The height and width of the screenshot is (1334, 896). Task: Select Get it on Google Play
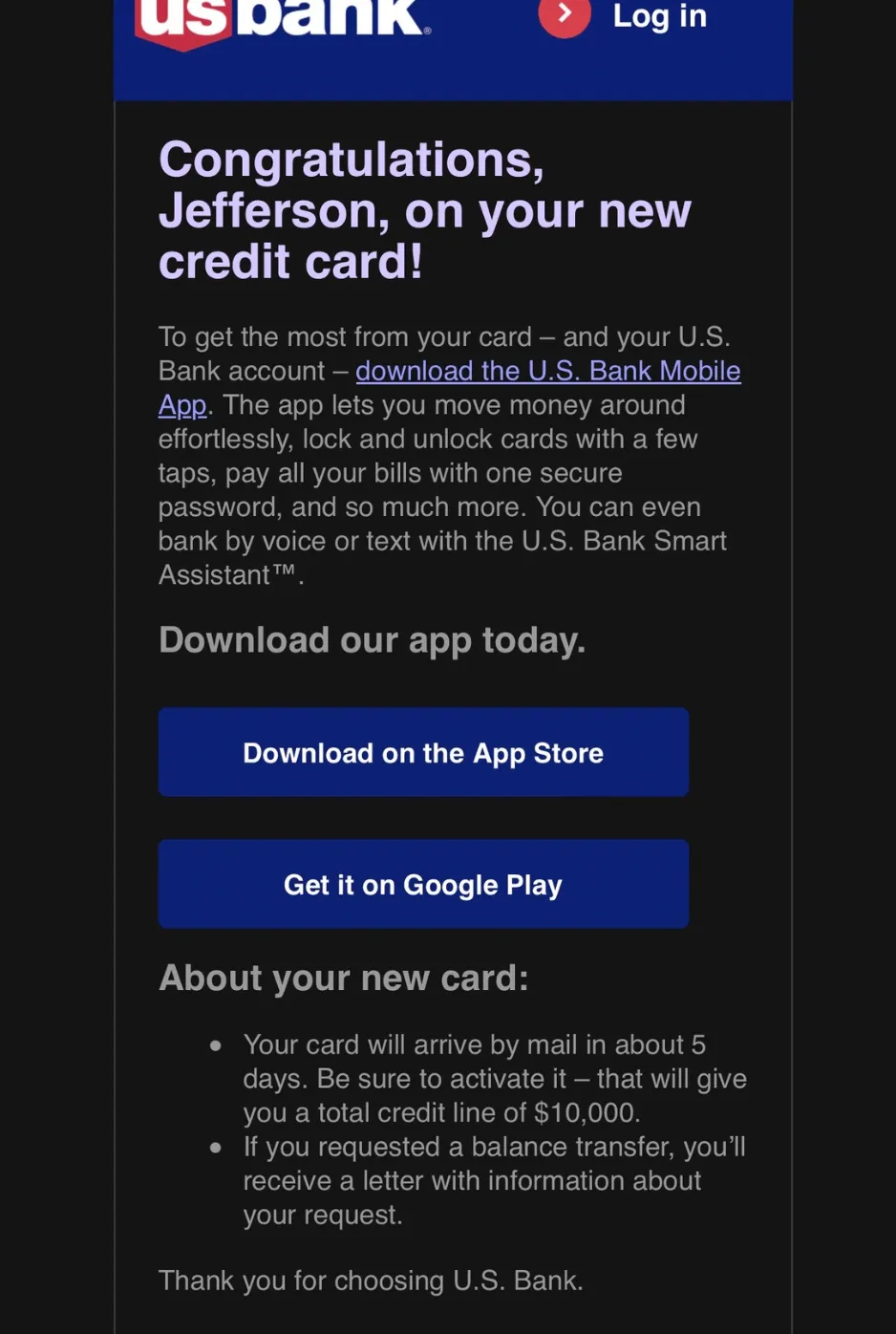pyautogui.click(x=423, y=884)
